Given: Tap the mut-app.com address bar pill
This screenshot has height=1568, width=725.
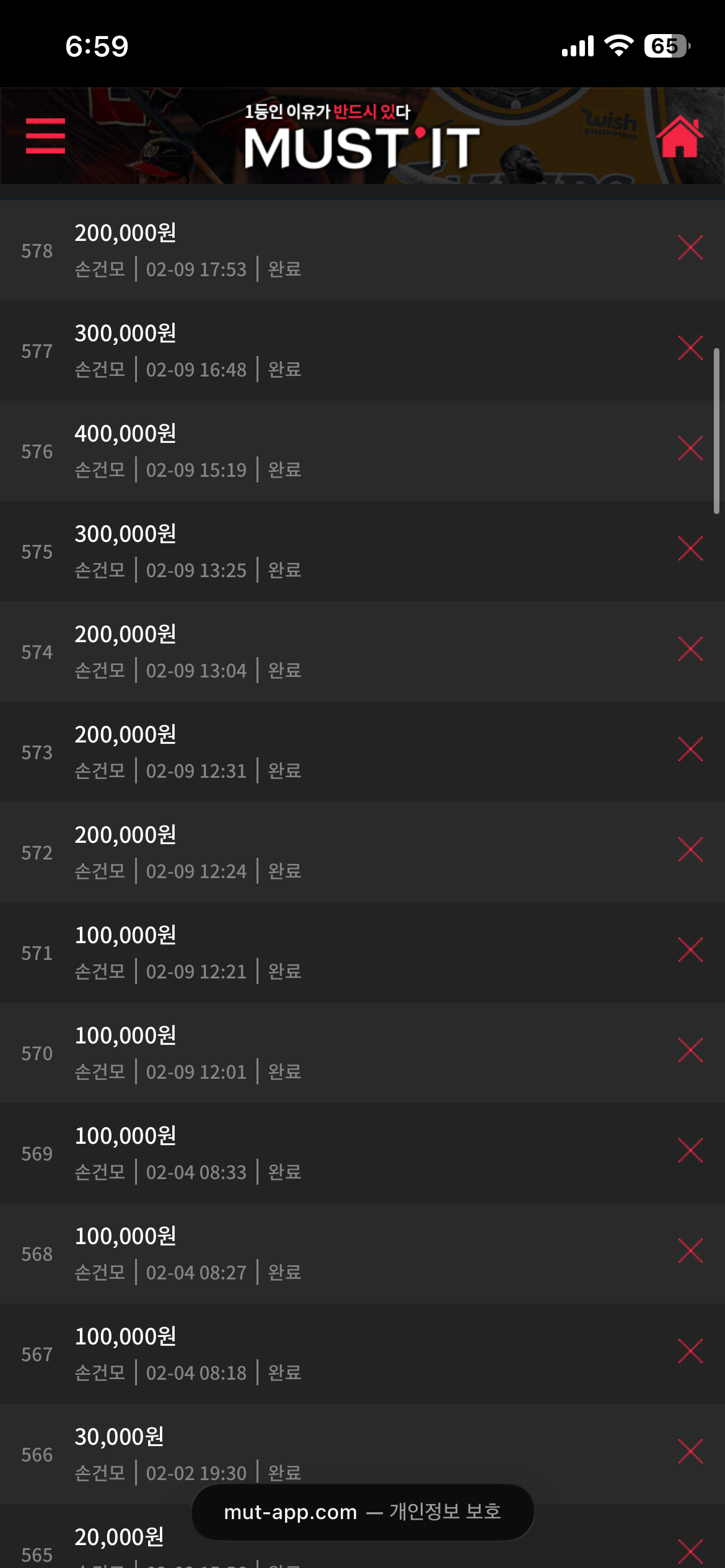Looking at the screenshot, I should [x=362, y=1512].
